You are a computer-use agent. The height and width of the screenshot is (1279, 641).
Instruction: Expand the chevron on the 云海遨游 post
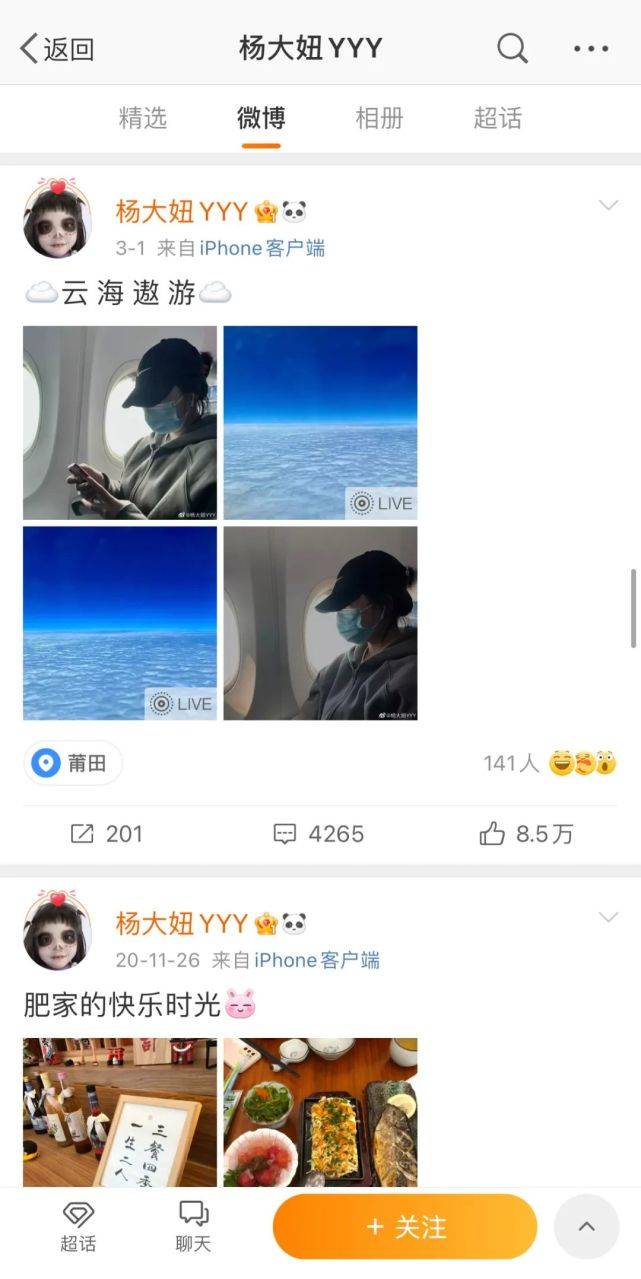click(x=608, y=206)
